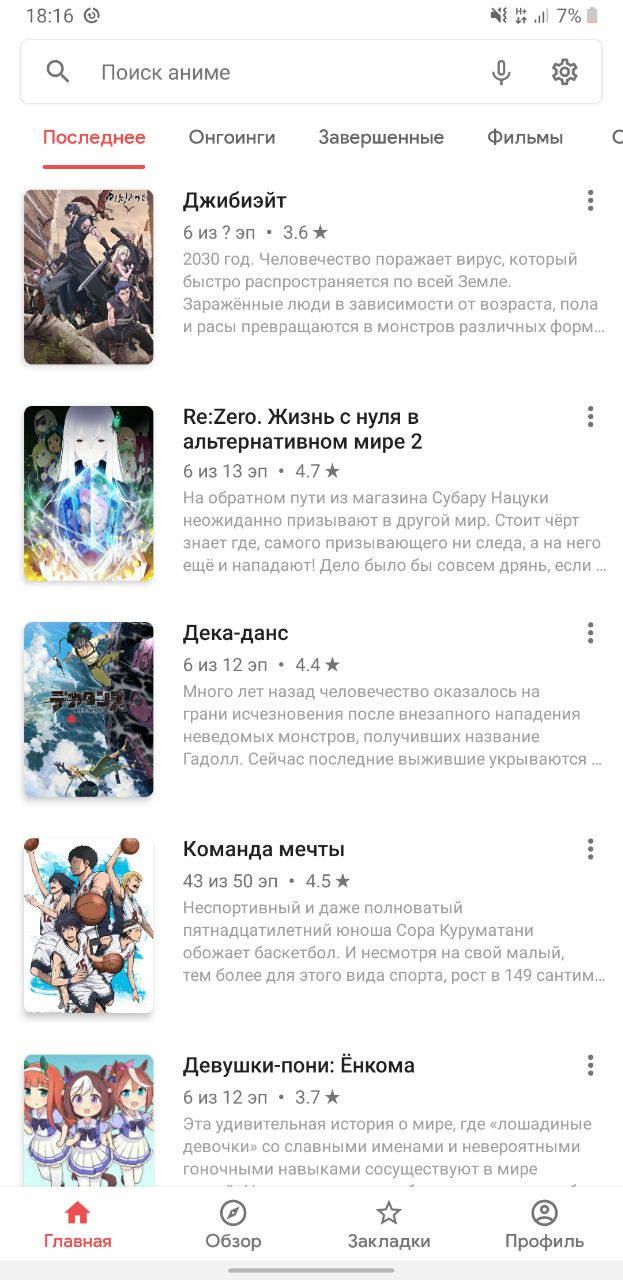Image resolution: width=623 pixels, height=1280 pixels.
Task: Select the Фильмы tab
Action: click(x=525, y=138)
